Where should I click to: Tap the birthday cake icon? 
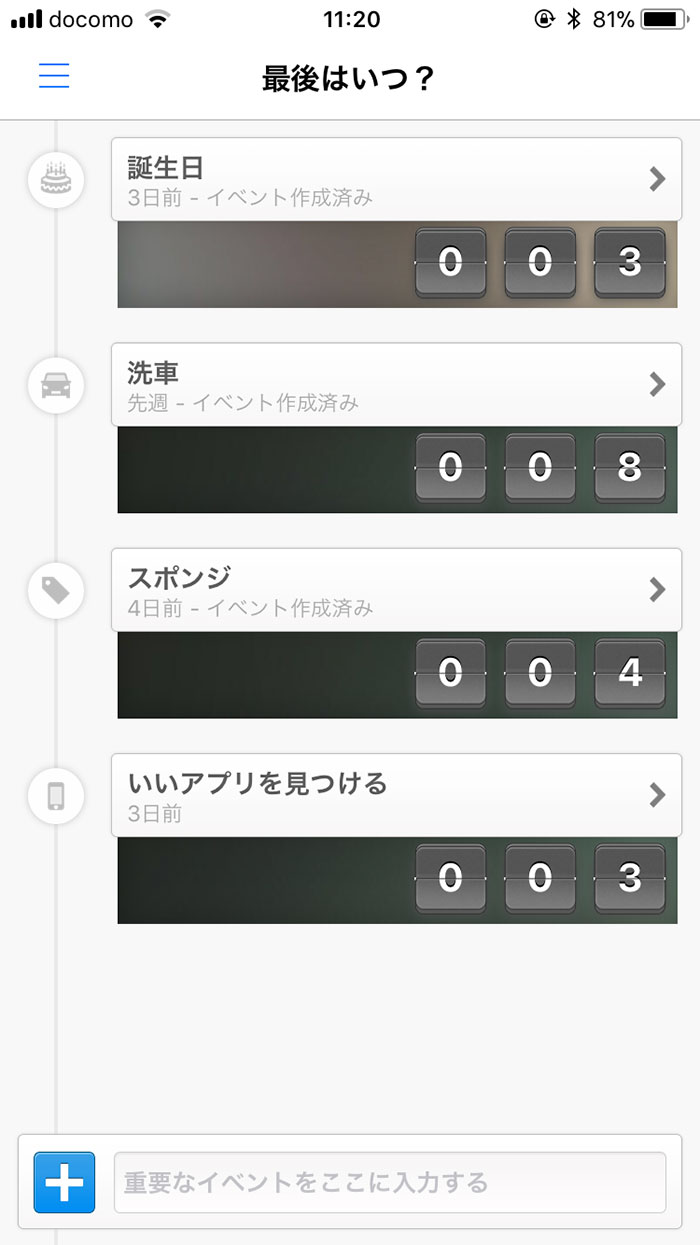coord(56,180)
